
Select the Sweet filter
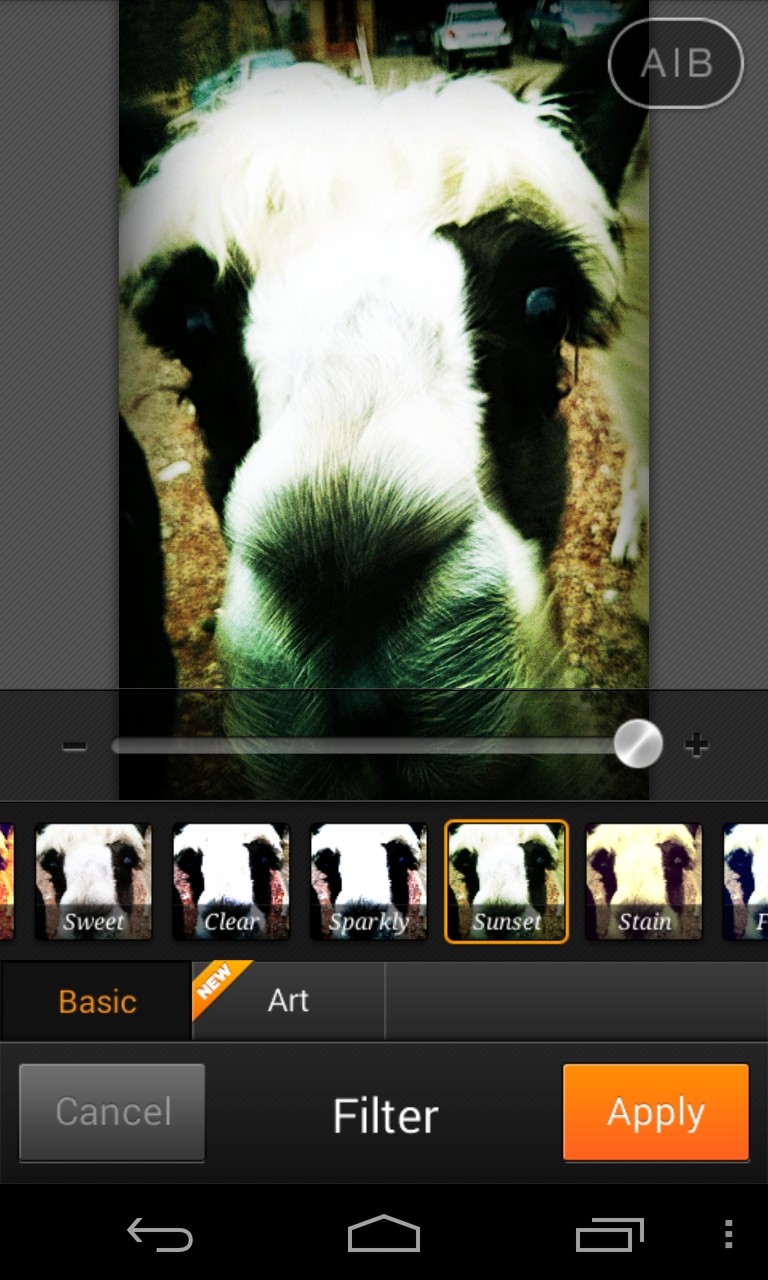(x=94, y=882)
